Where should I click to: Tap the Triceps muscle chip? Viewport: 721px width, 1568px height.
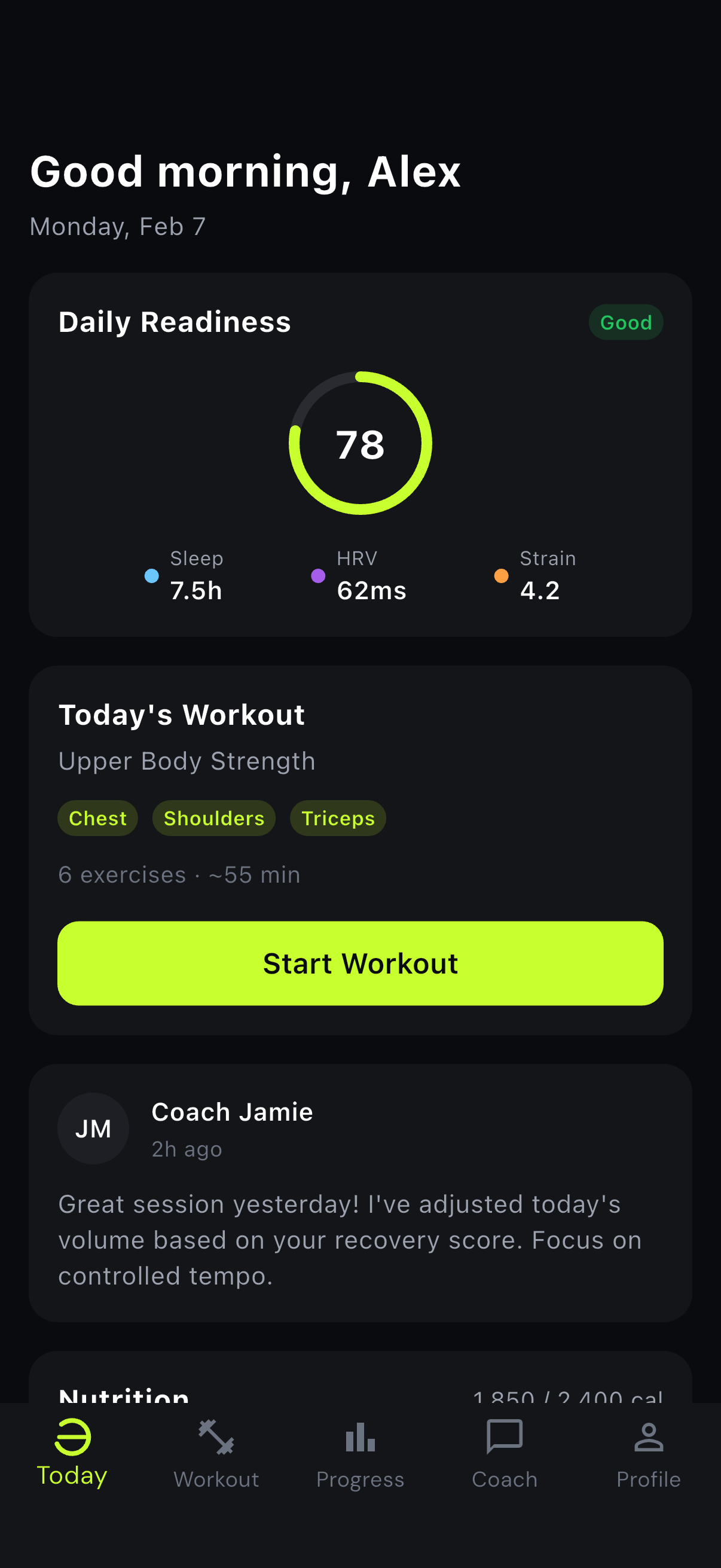(x=338, y=818)
